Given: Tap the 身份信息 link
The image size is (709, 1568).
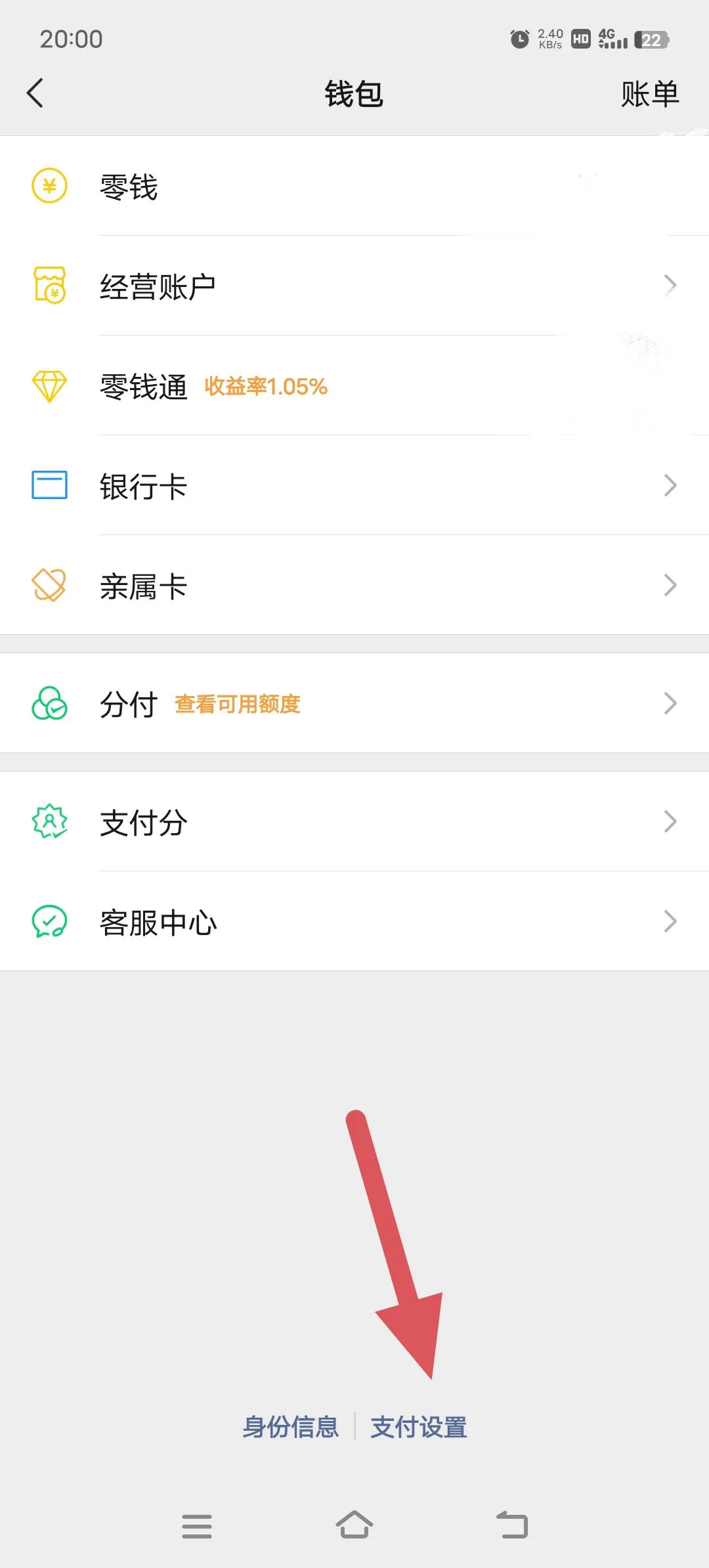Looking at the screenshot, I should tap(290, 1426).
